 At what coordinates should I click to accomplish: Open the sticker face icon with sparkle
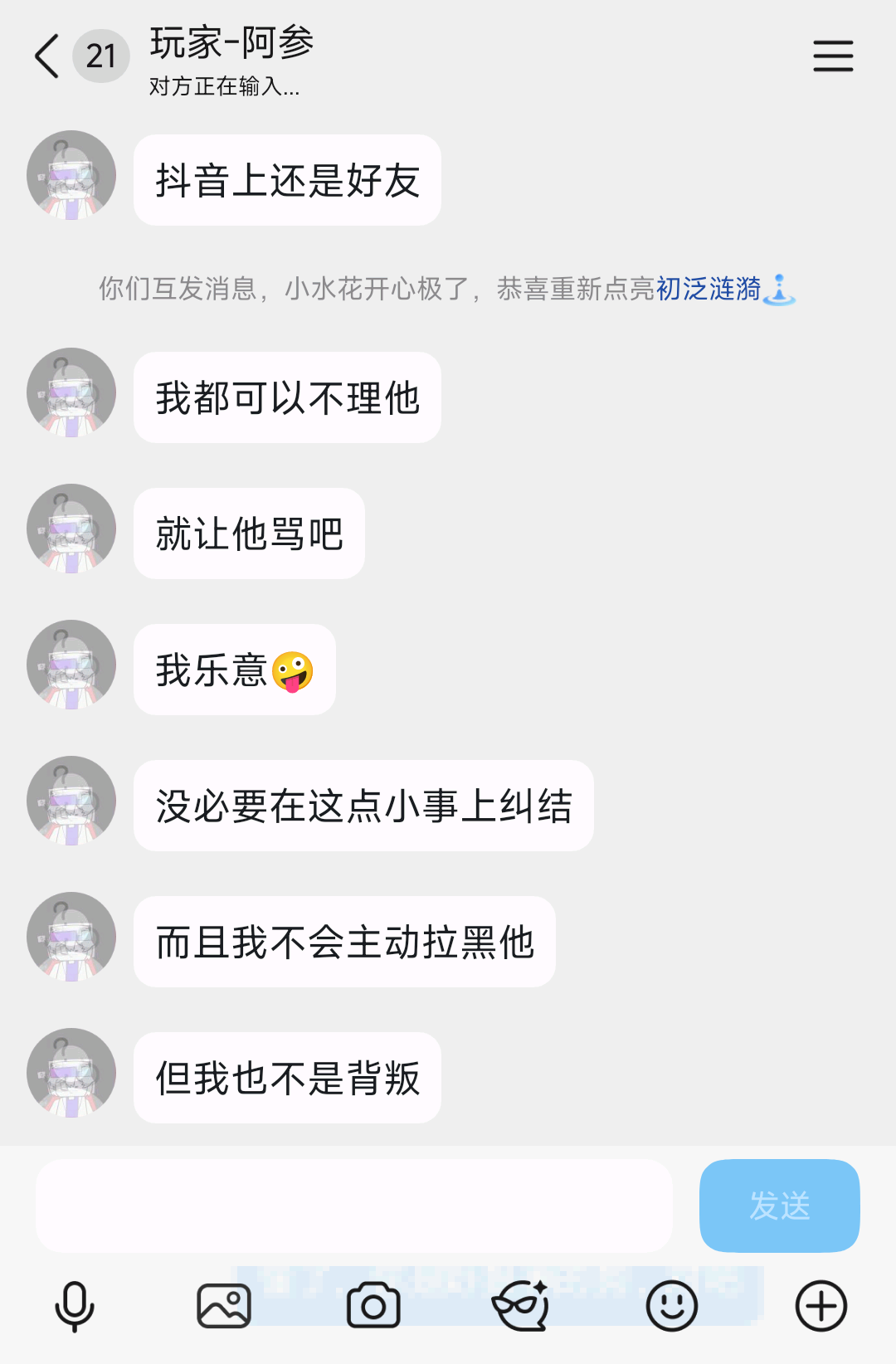click(x=521, y=1306)
